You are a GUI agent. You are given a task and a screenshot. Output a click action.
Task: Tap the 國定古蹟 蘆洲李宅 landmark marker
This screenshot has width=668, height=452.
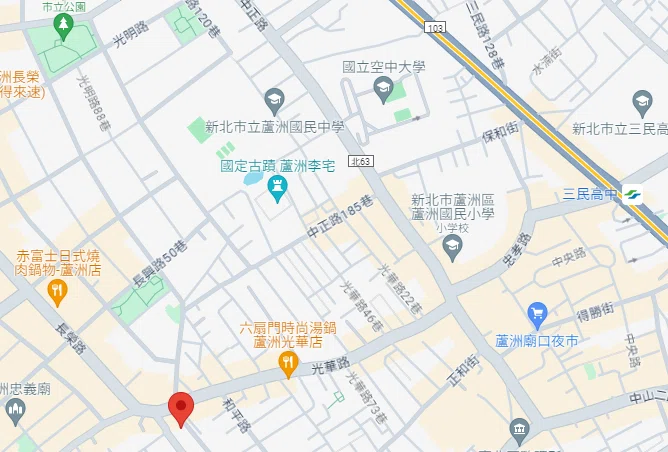click(x=277, y=186)
